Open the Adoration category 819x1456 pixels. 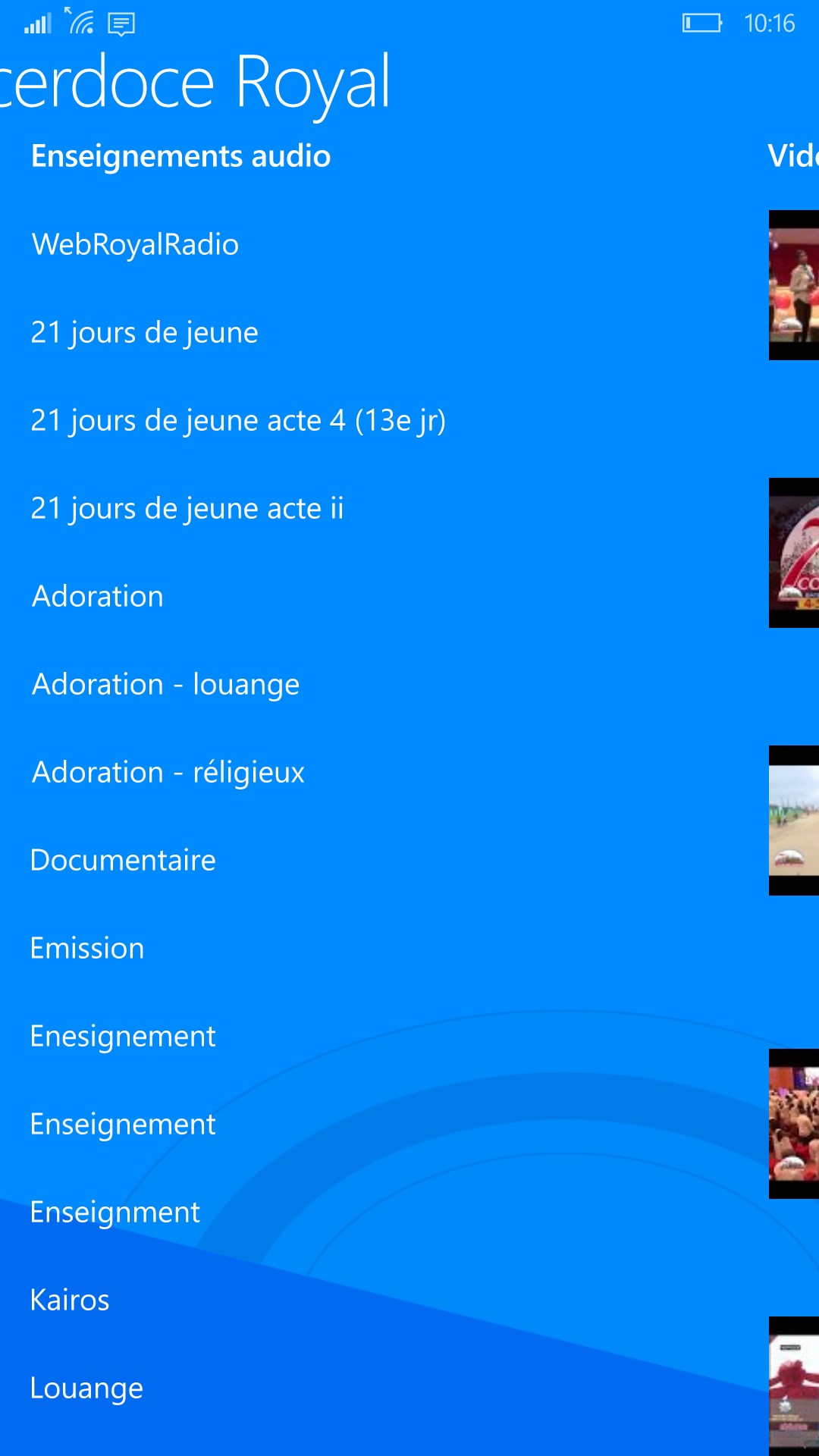tap(97, 597)
